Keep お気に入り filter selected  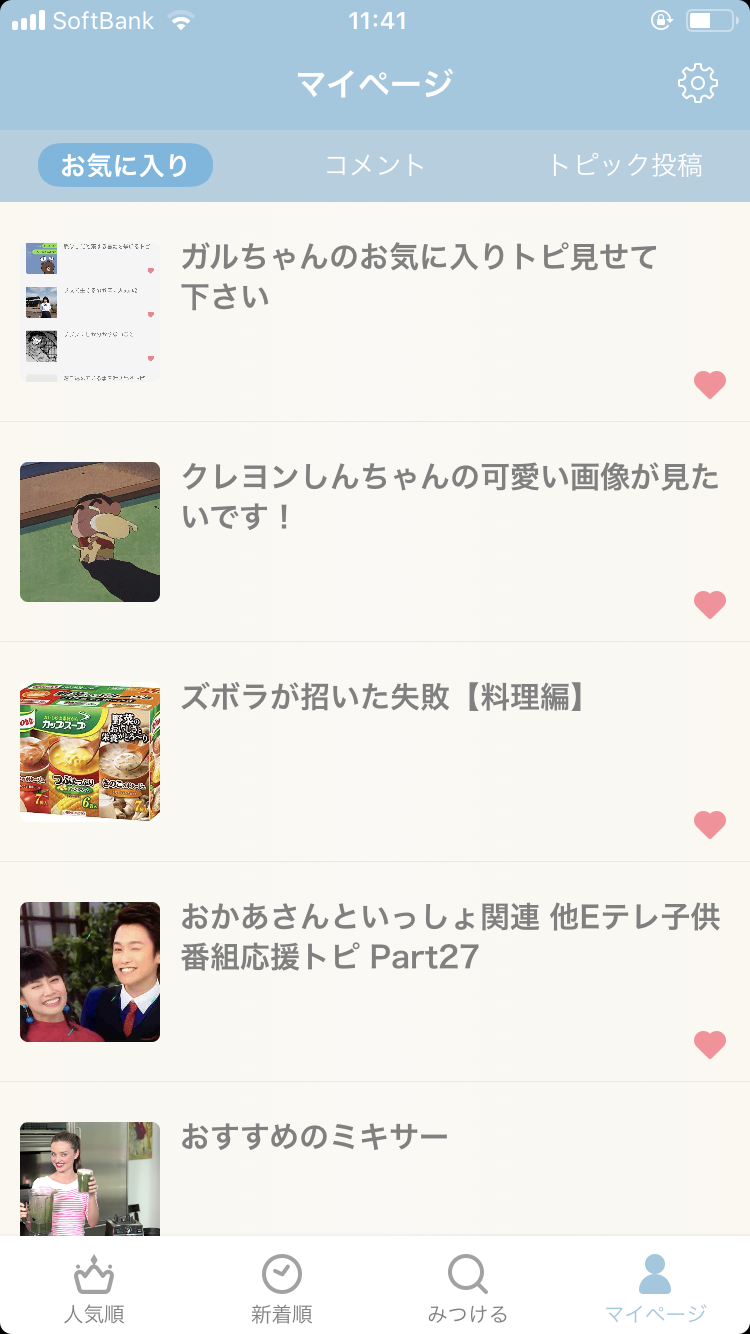pyautogui.click(x=125, y=164)
